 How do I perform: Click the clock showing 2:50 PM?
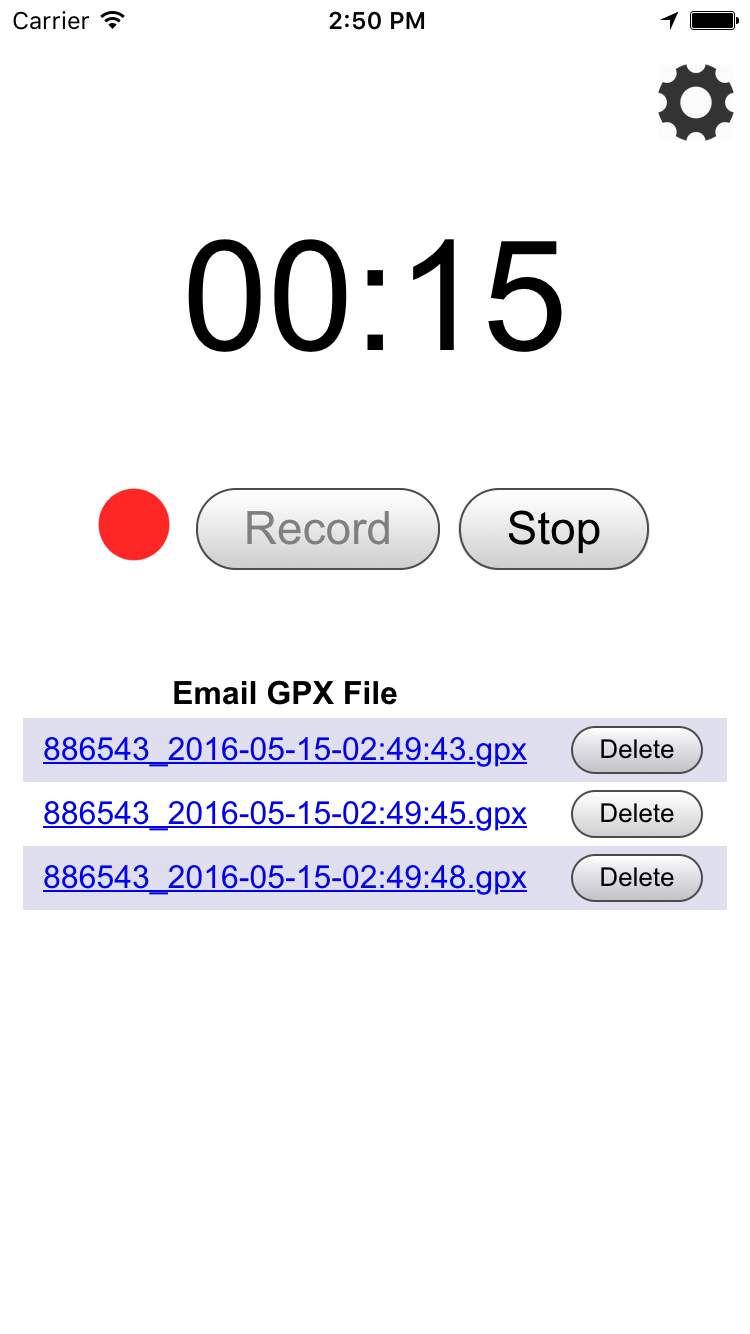(377, 20)
